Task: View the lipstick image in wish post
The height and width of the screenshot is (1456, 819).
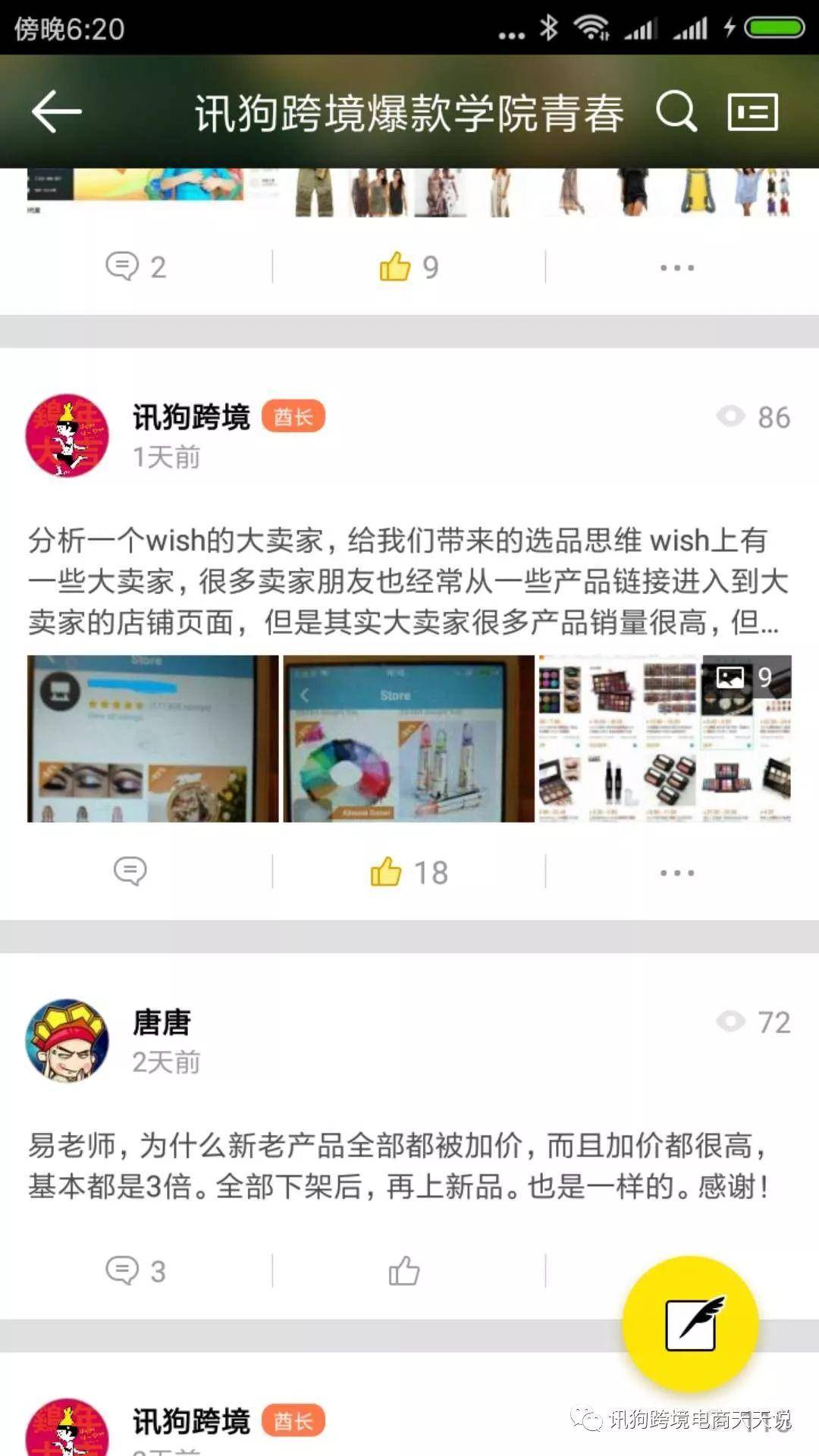Action: tap(409, 739)
